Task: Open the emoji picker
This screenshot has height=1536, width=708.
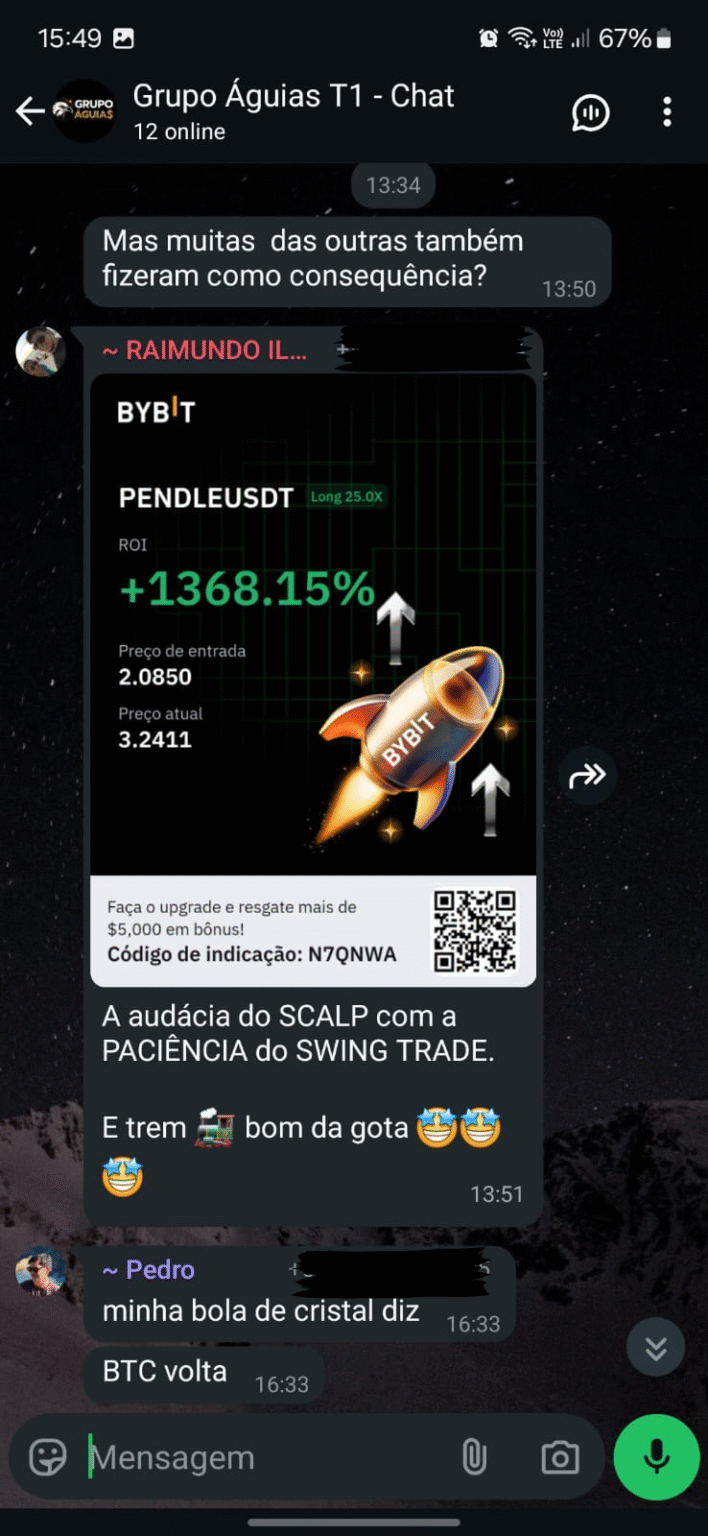Action: 48,1458
